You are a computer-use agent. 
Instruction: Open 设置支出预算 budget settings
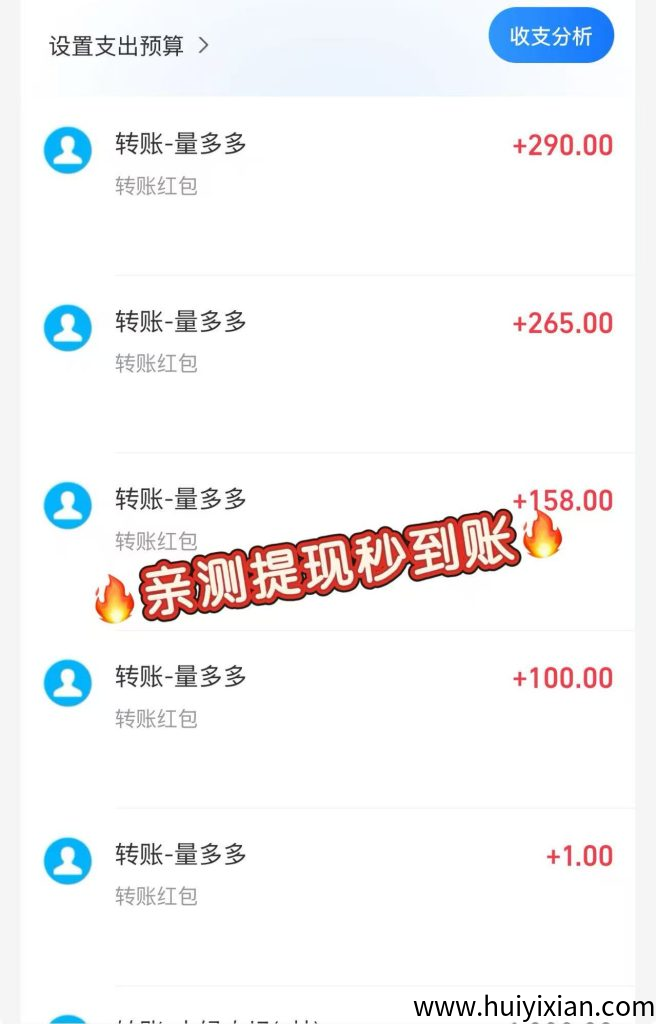128,46
